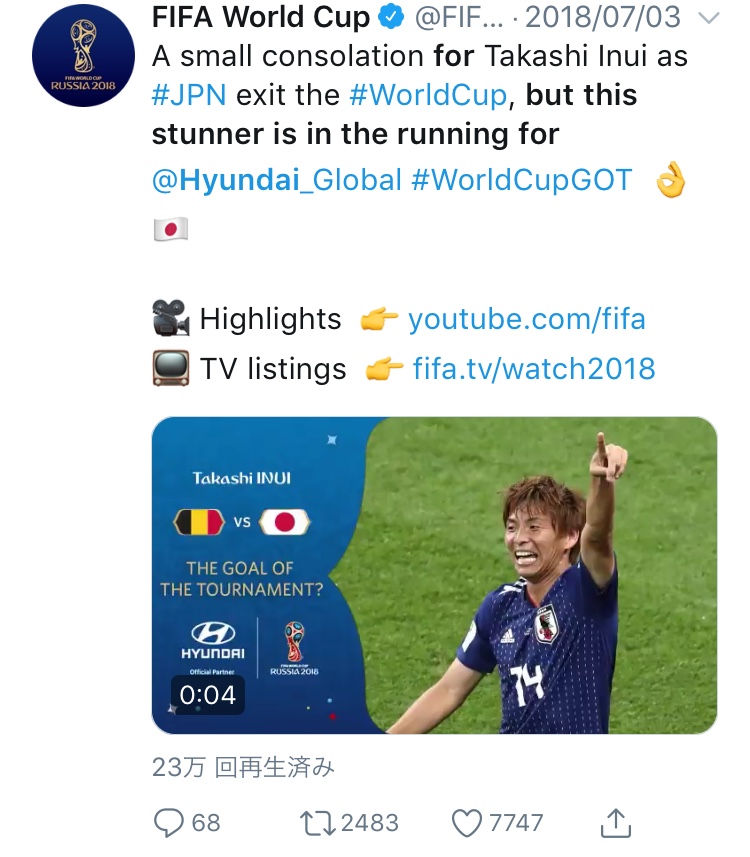Viewport: 750px width, 857px height.
Task: Open the #WorldCupGOT hashtag
Action: (521, 180)
